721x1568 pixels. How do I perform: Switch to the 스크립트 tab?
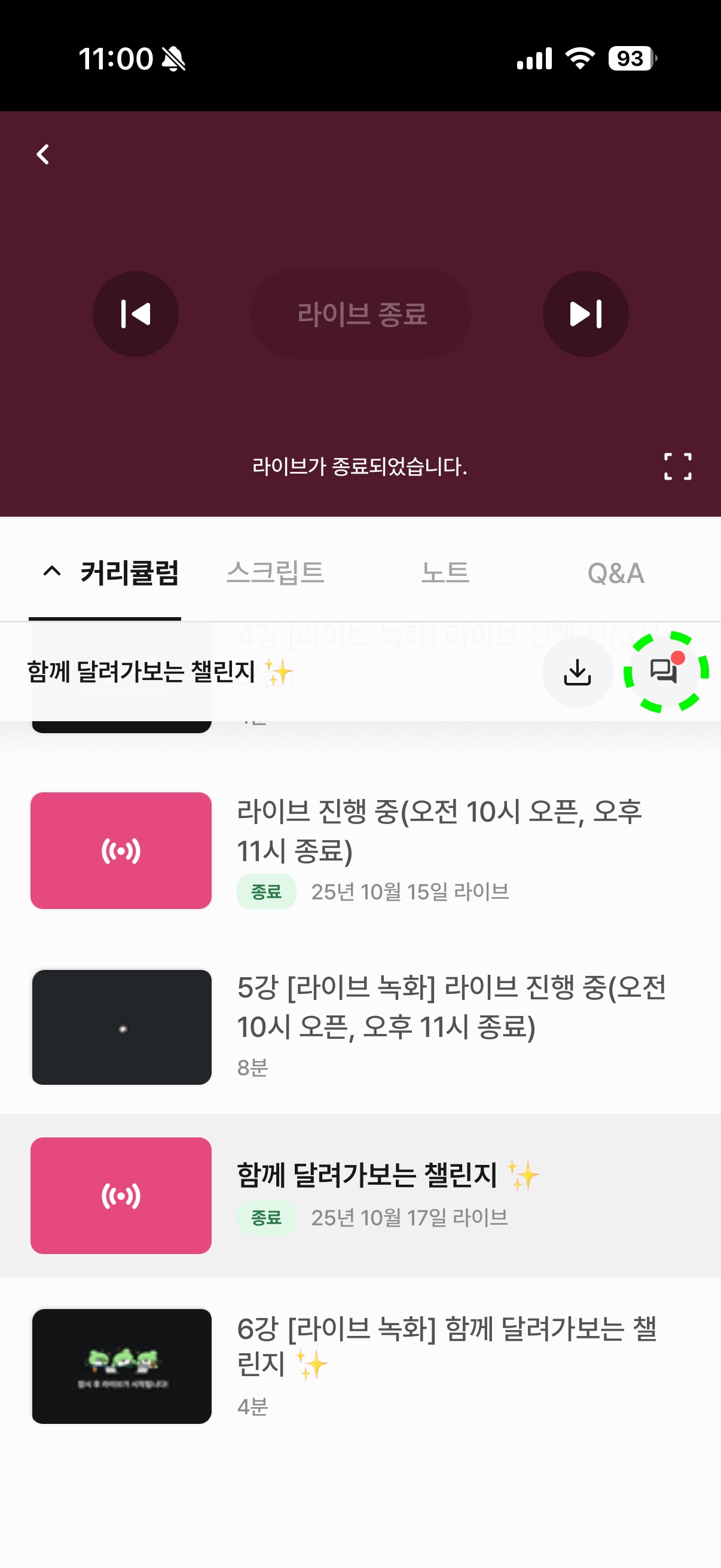[275, 573]
